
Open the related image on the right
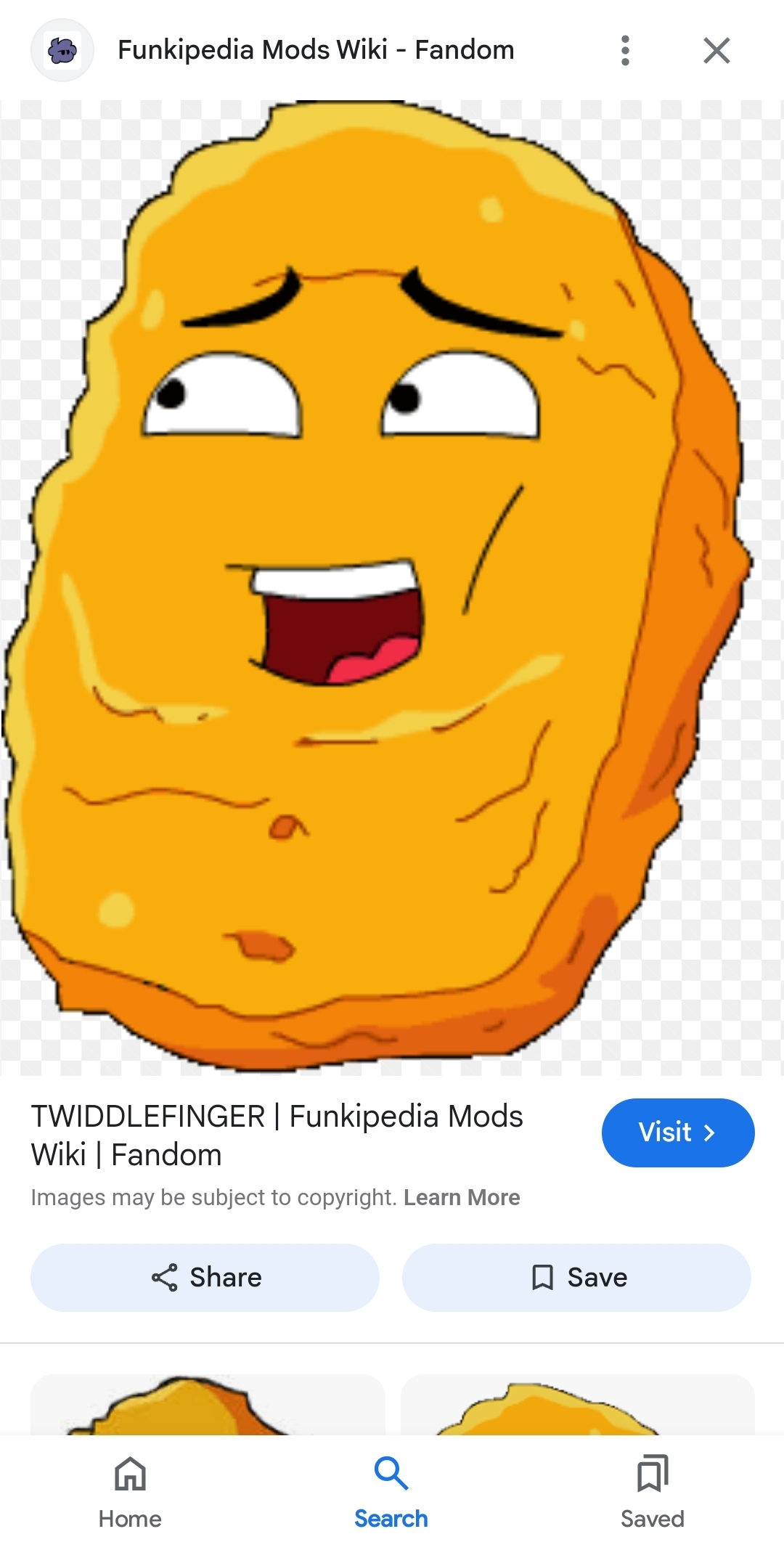click(577, 1406)
